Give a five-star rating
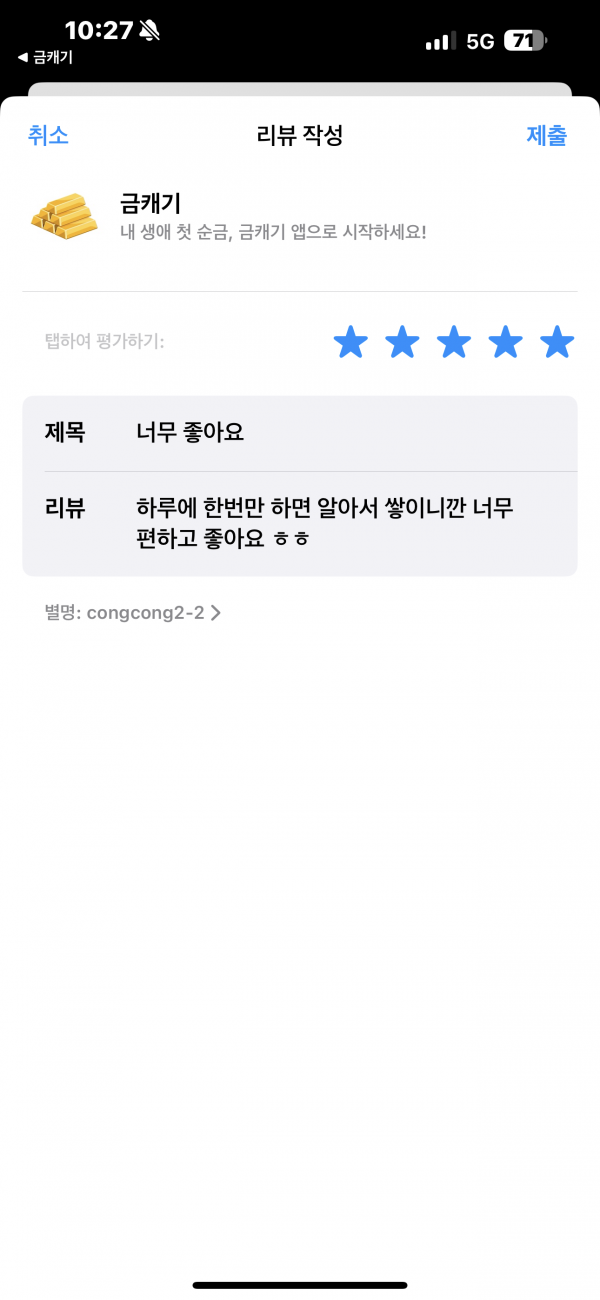The image size is (600, 1300). [x=557, y=342]
